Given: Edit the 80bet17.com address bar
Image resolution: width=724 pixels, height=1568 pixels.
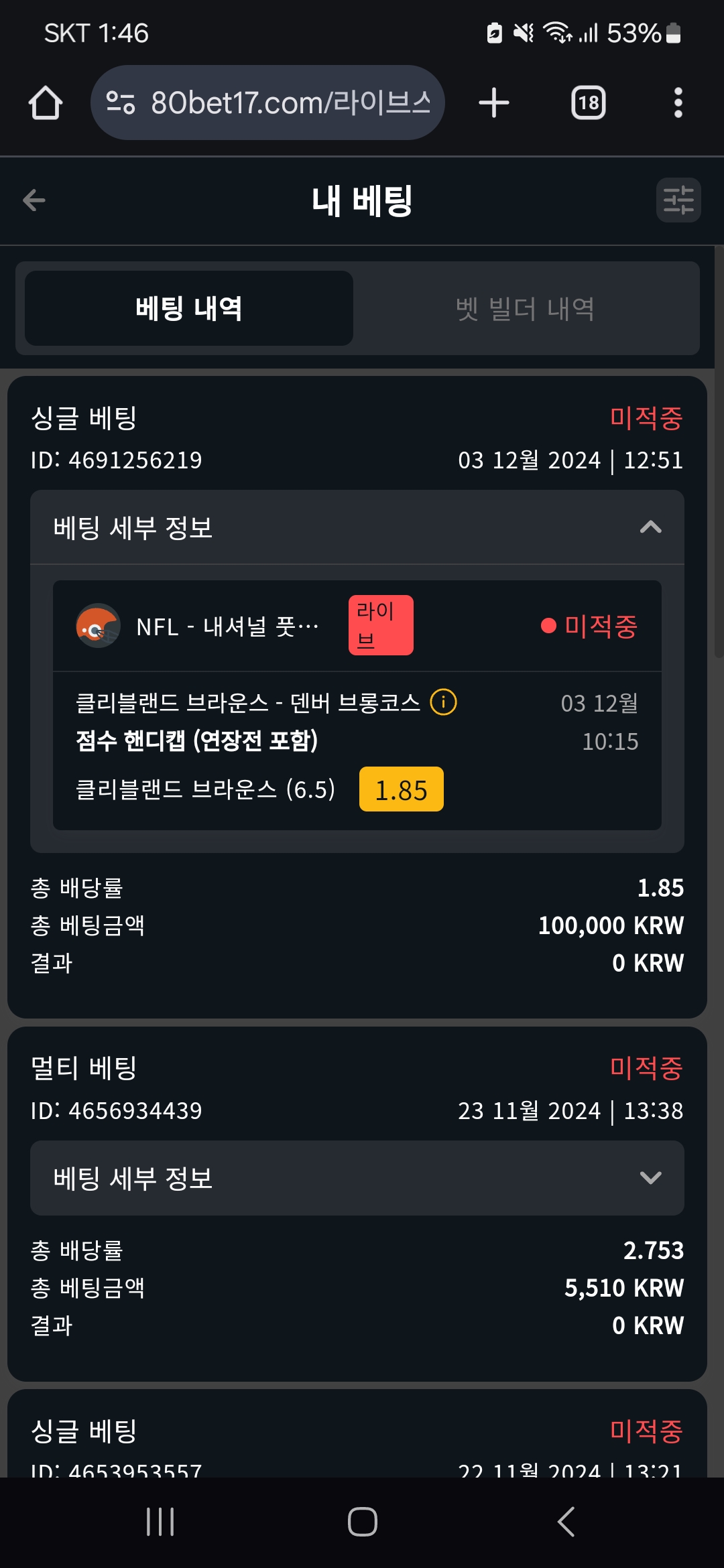Looking at the screenshot, I should point(267,103).
